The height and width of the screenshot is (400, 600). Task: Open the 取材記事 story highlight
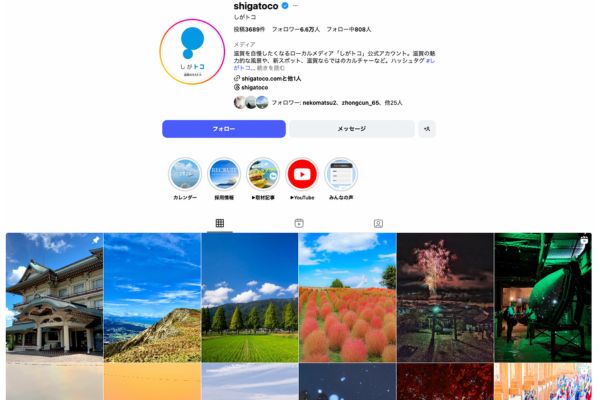263,174
